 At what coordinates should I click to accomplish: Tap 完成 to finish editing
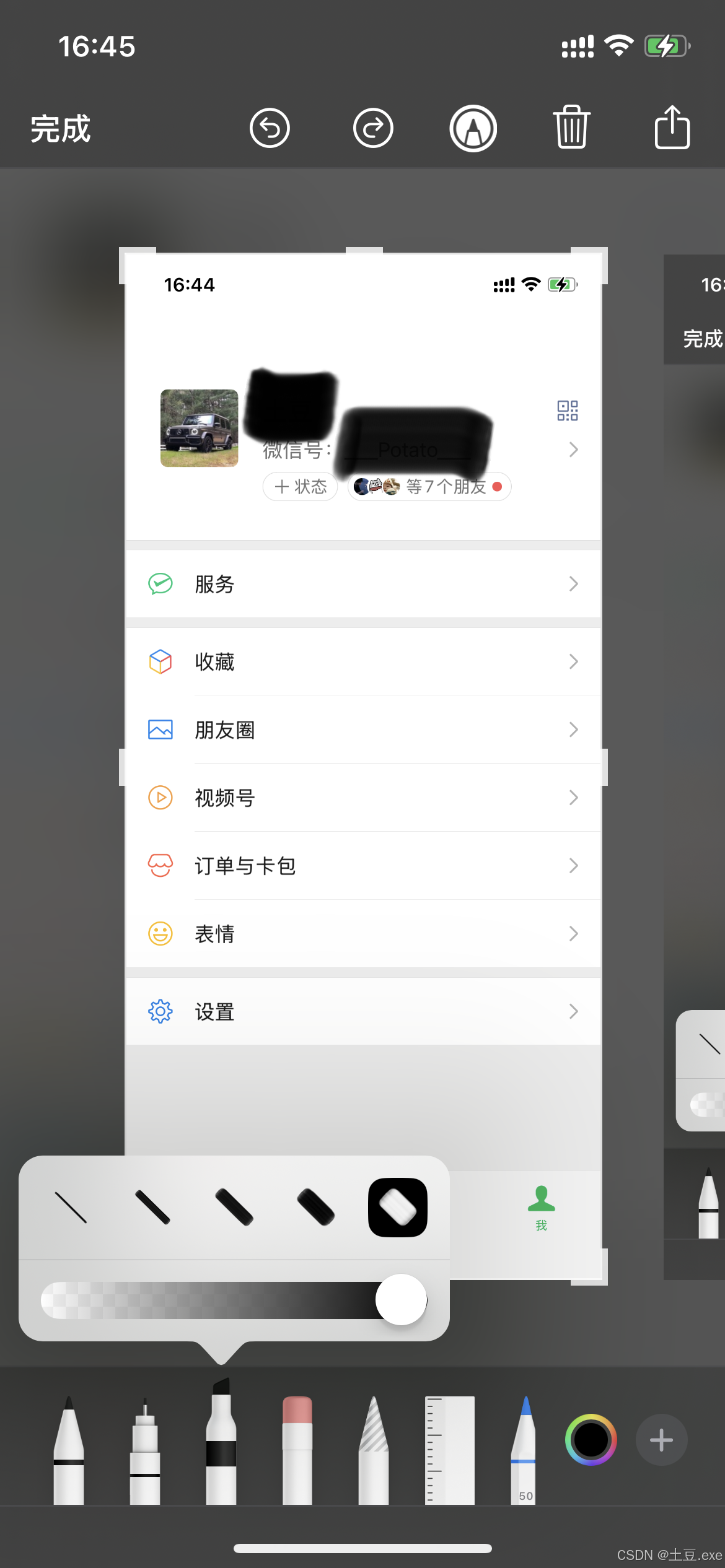point(61,129)
